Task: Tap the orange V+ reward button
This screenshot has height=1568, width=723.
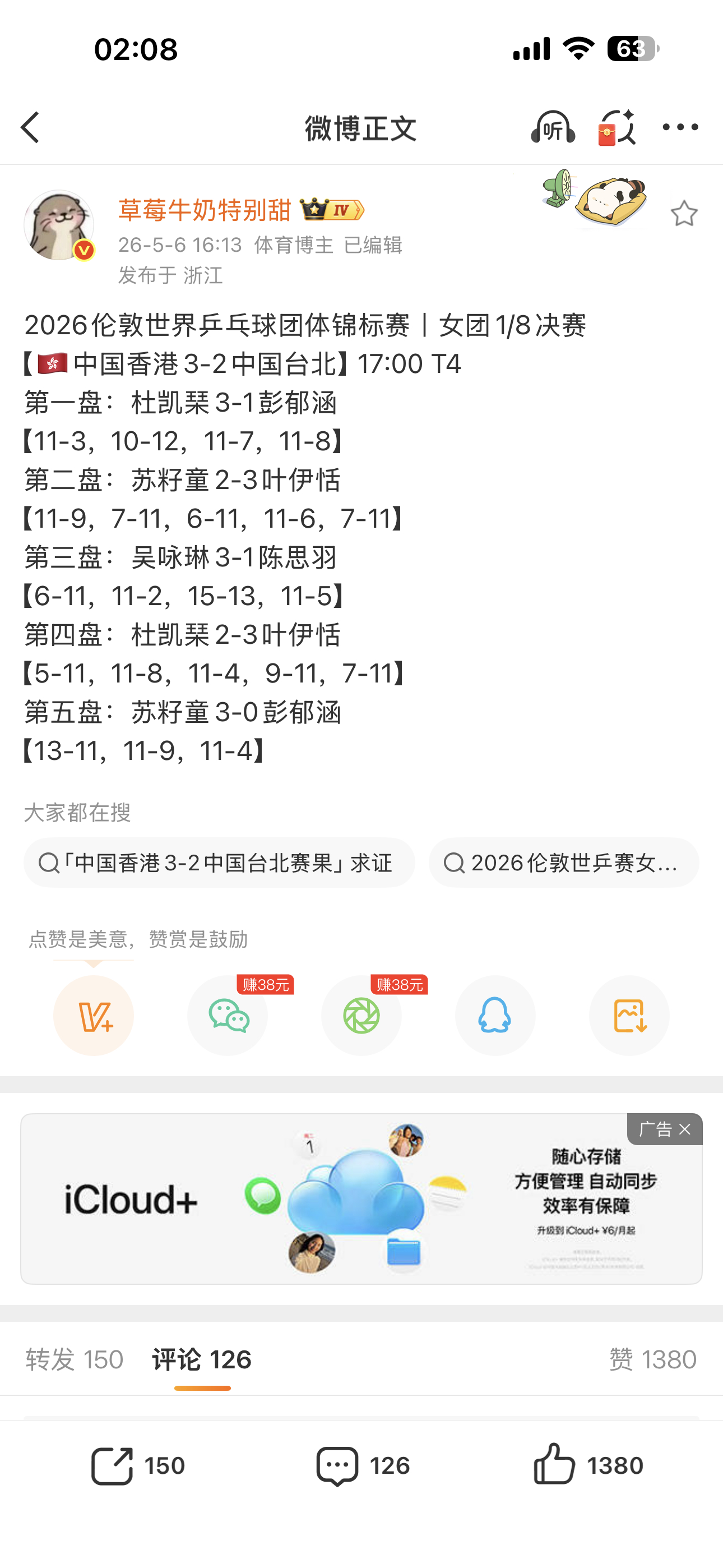Action: (x=94, y=1015)
